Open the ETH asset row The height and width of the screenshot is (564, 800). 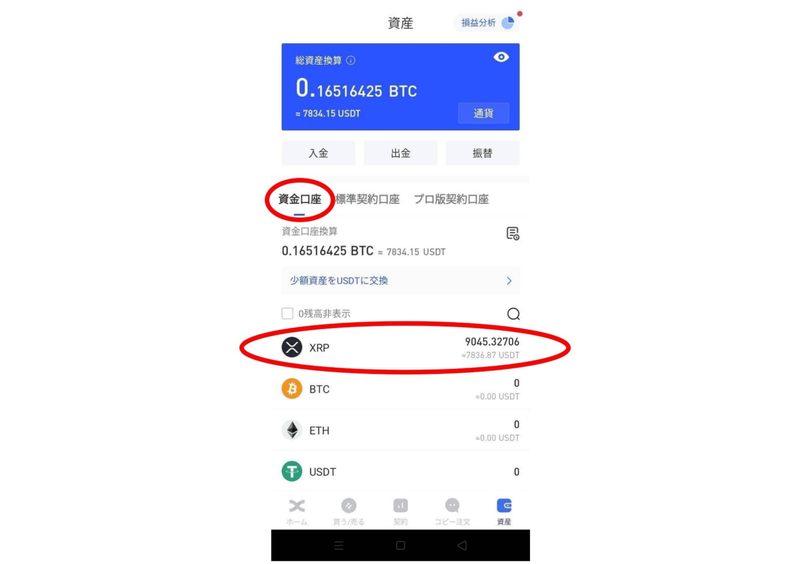tap(400, 430)
